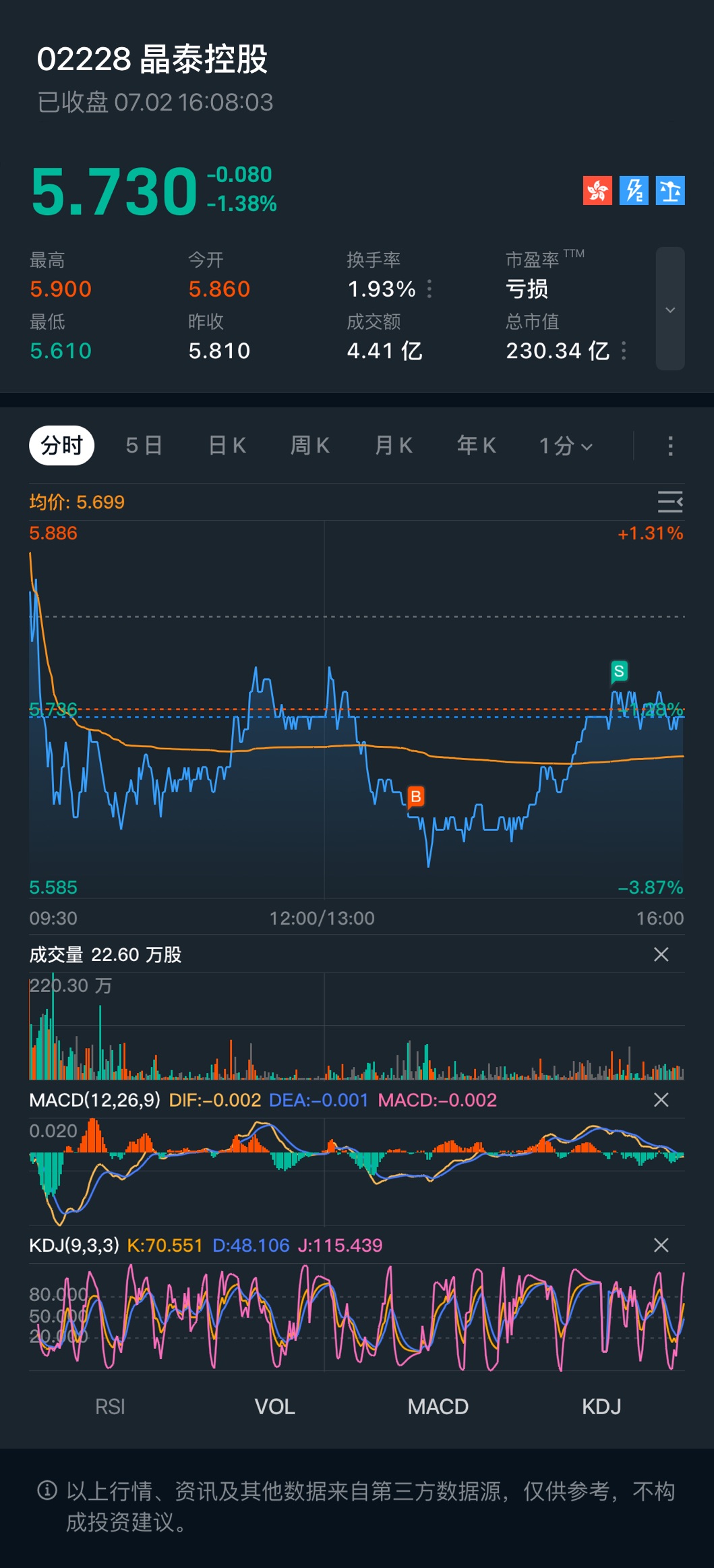This screenshot has height=1568, width=714.
Task: Switch to 日K candlestick chart
Action: (227, 446)
